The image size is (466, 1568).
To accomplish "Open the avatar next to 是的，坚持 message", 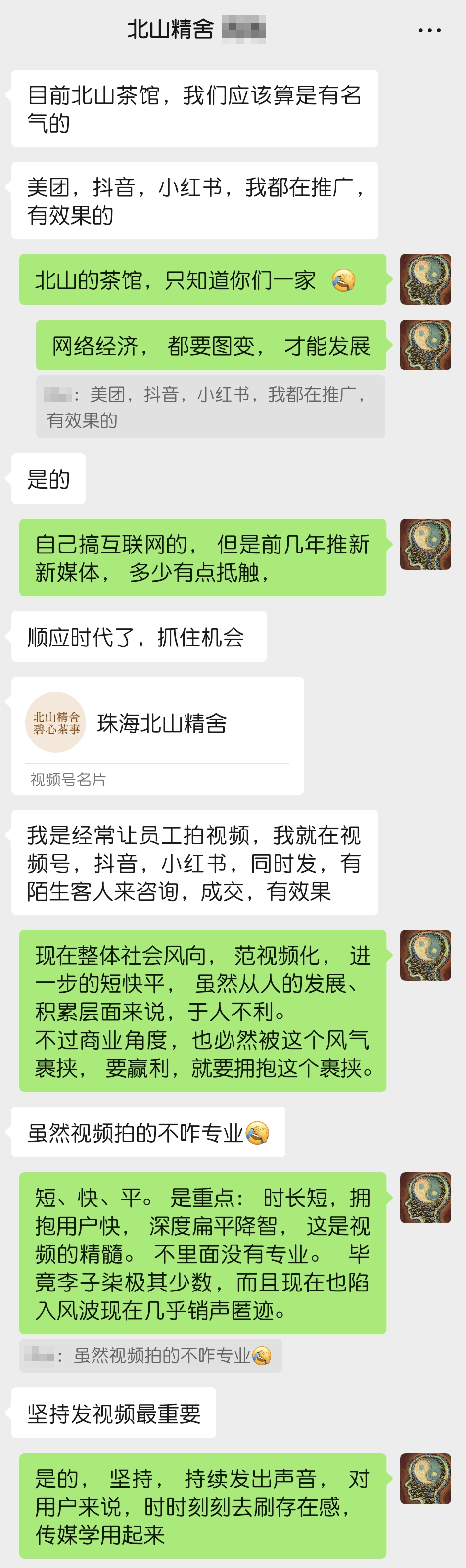I will (425, 1478).
